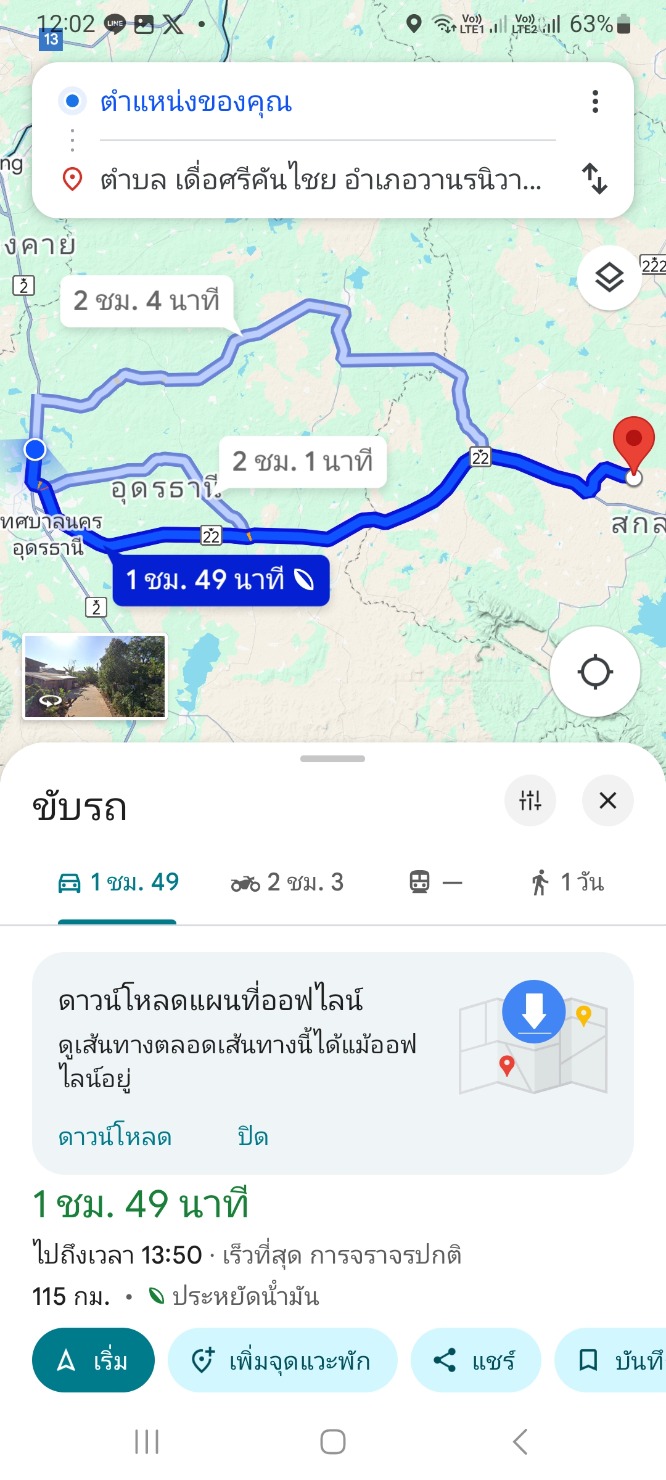Switch to motorcycle tab 2 ชม. 3
This screenshot has height=1480, width=666.
[x=287, y=883]
